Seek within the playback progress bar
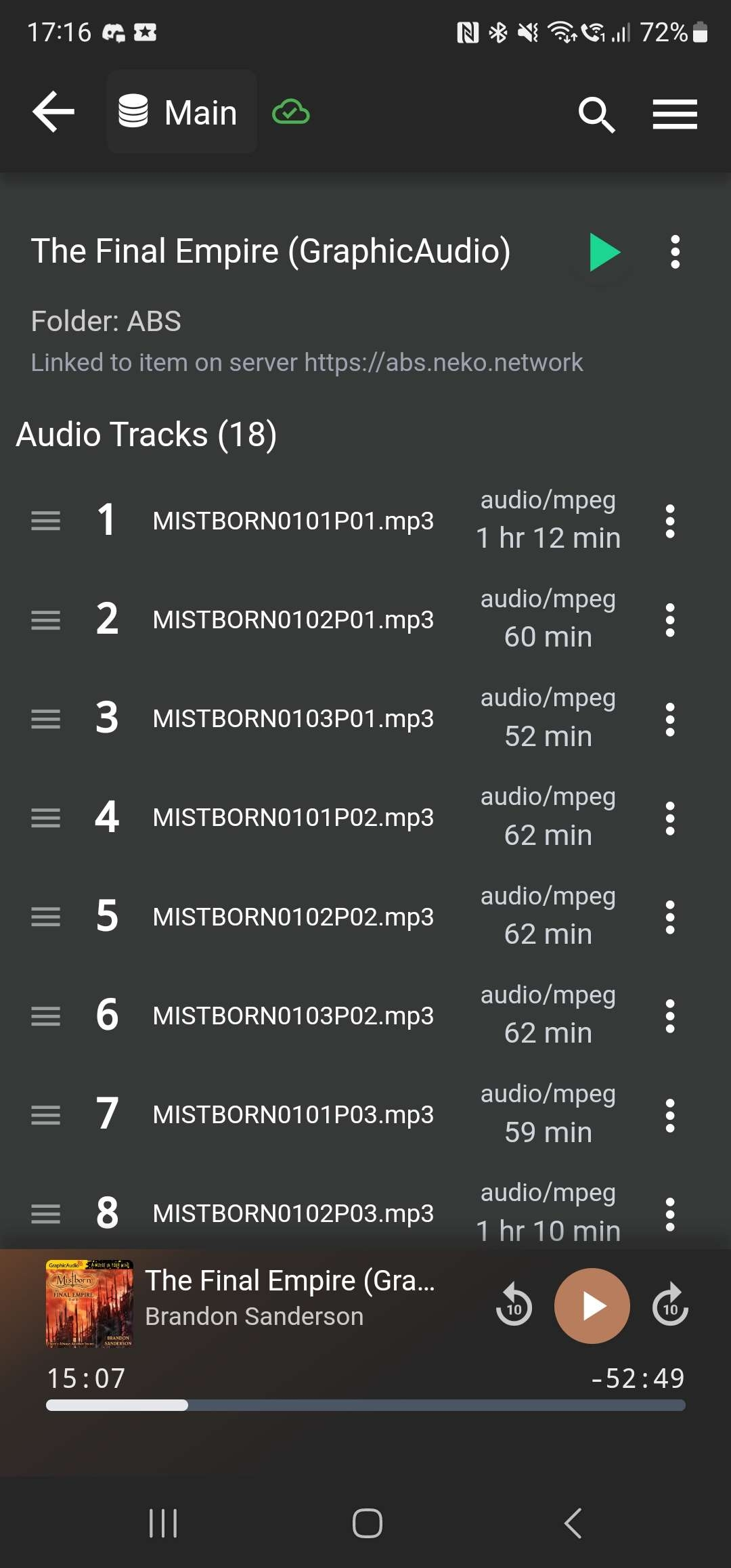Image resolution: width=731 pixels, height=1568 pixels. point(365,1406)
